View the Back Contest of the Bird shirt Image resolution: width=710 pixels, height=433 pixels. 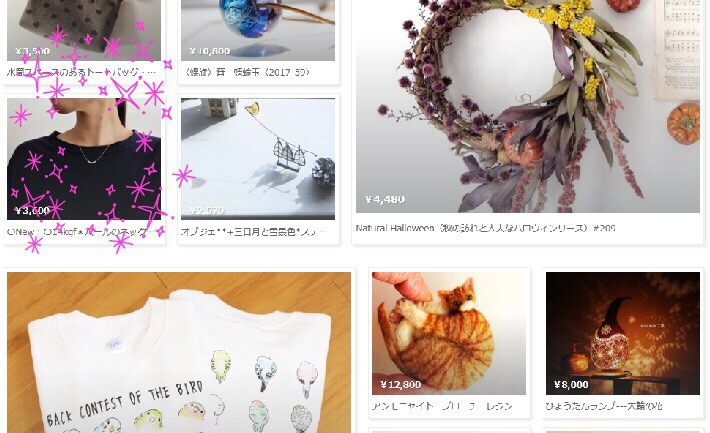179,355
